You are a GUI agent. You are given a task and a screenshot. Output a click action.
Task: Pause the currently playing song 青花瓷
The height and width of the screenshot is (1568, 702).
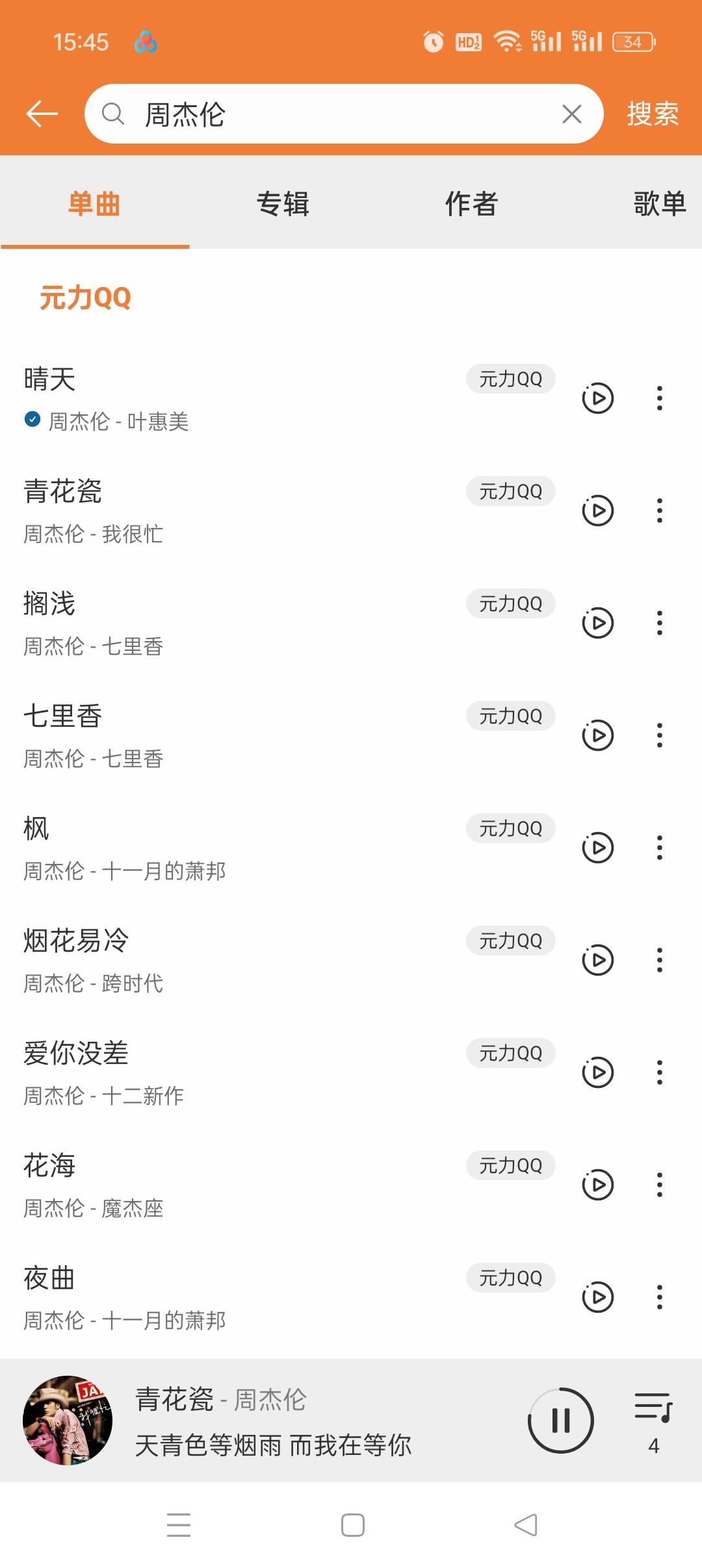point(560,1421)
